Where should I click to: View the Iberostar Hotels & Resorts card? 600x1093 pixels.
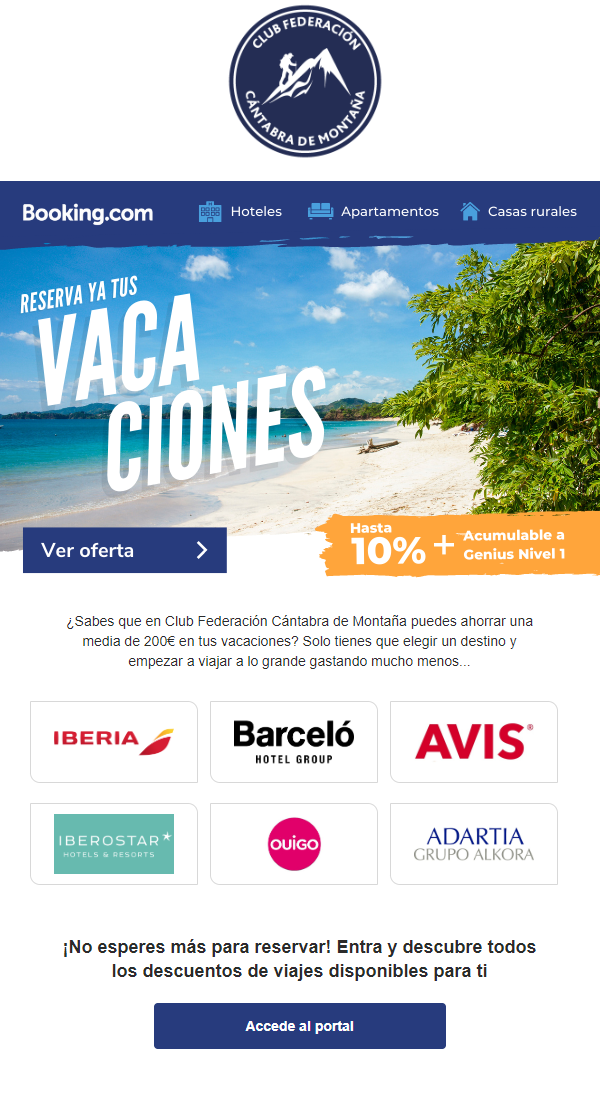click(x=113, y=843)
